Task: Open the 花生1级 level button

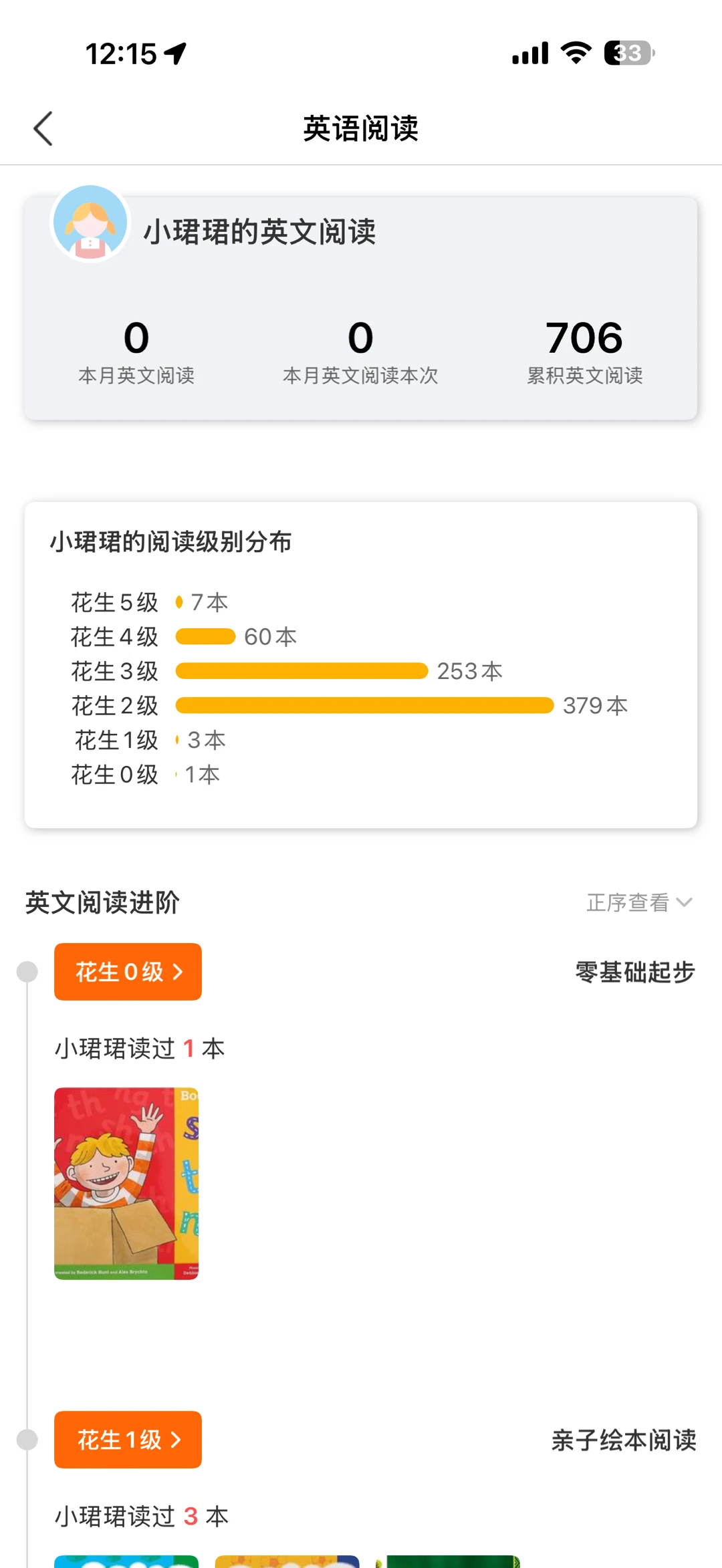Action: coord(128,1440)
